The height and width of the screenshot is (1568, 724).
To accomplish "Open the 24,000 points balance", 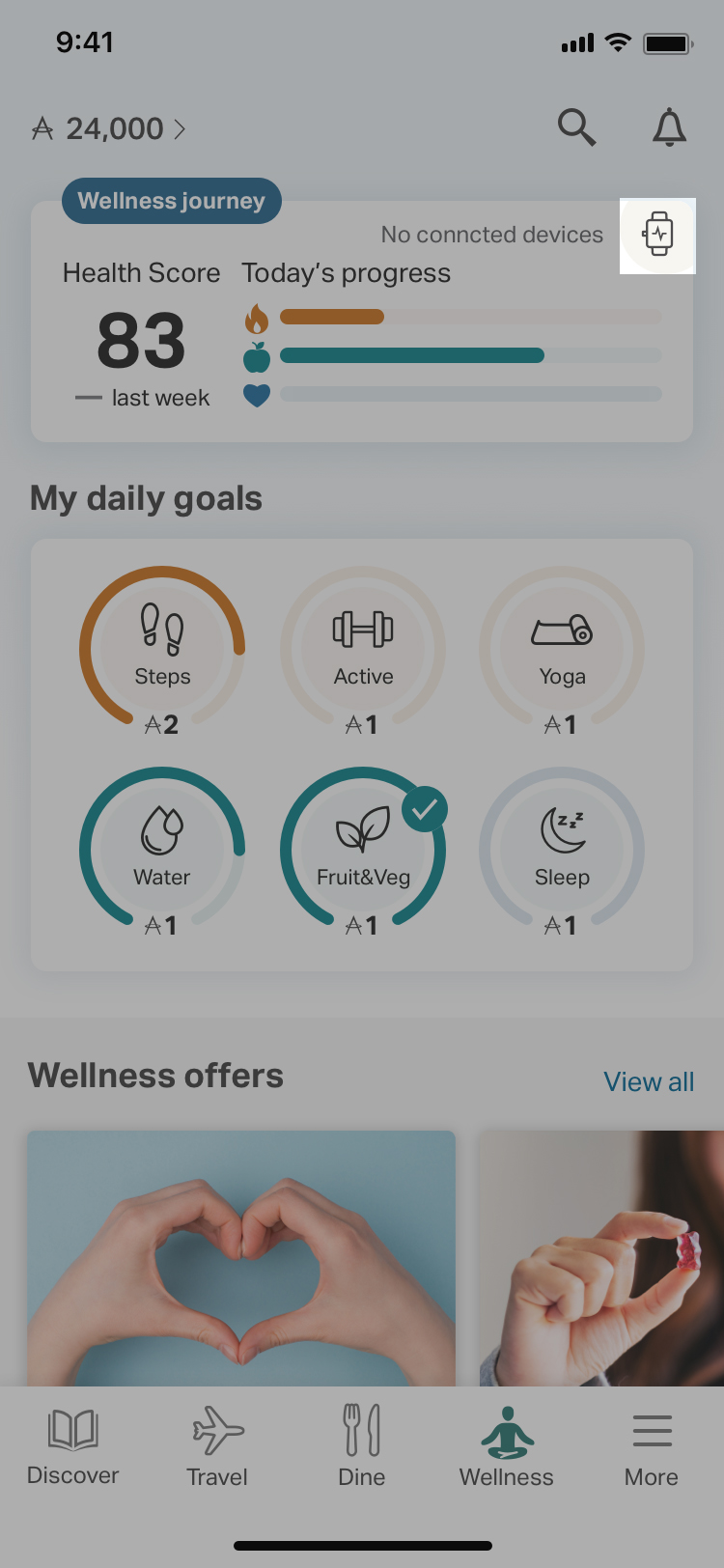I will coord(108,128).
